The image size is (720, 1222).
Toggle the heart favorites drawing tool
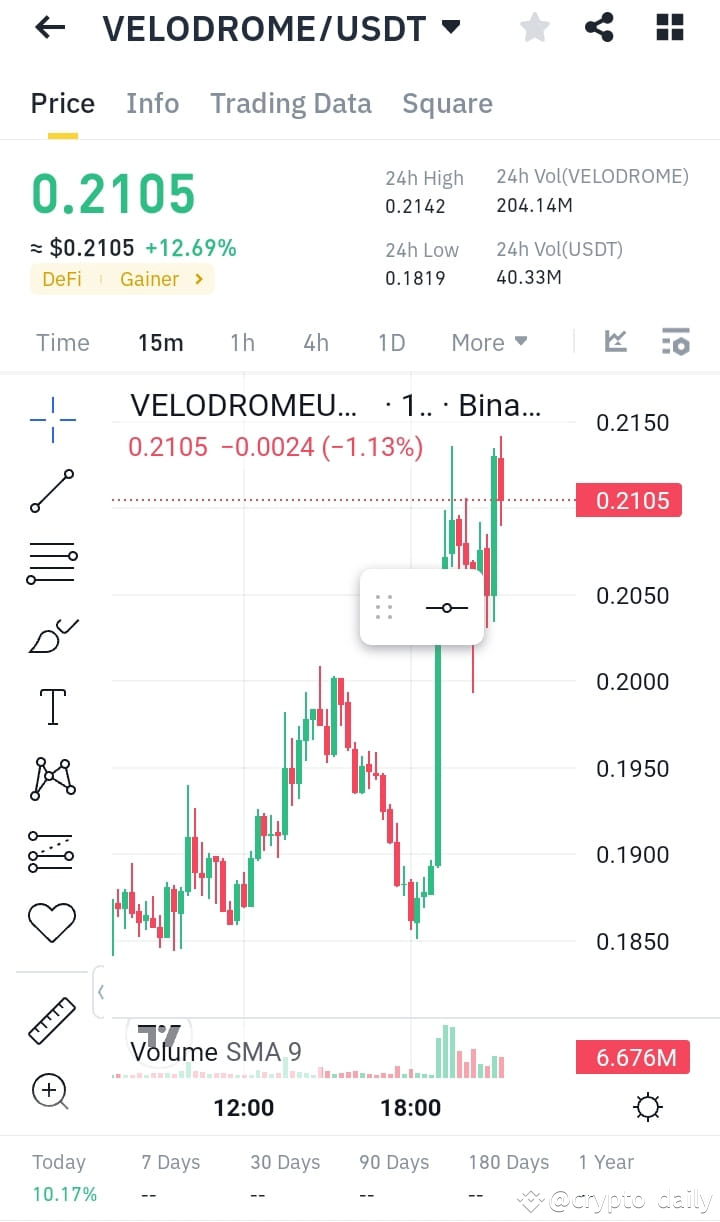pos(52,922)
